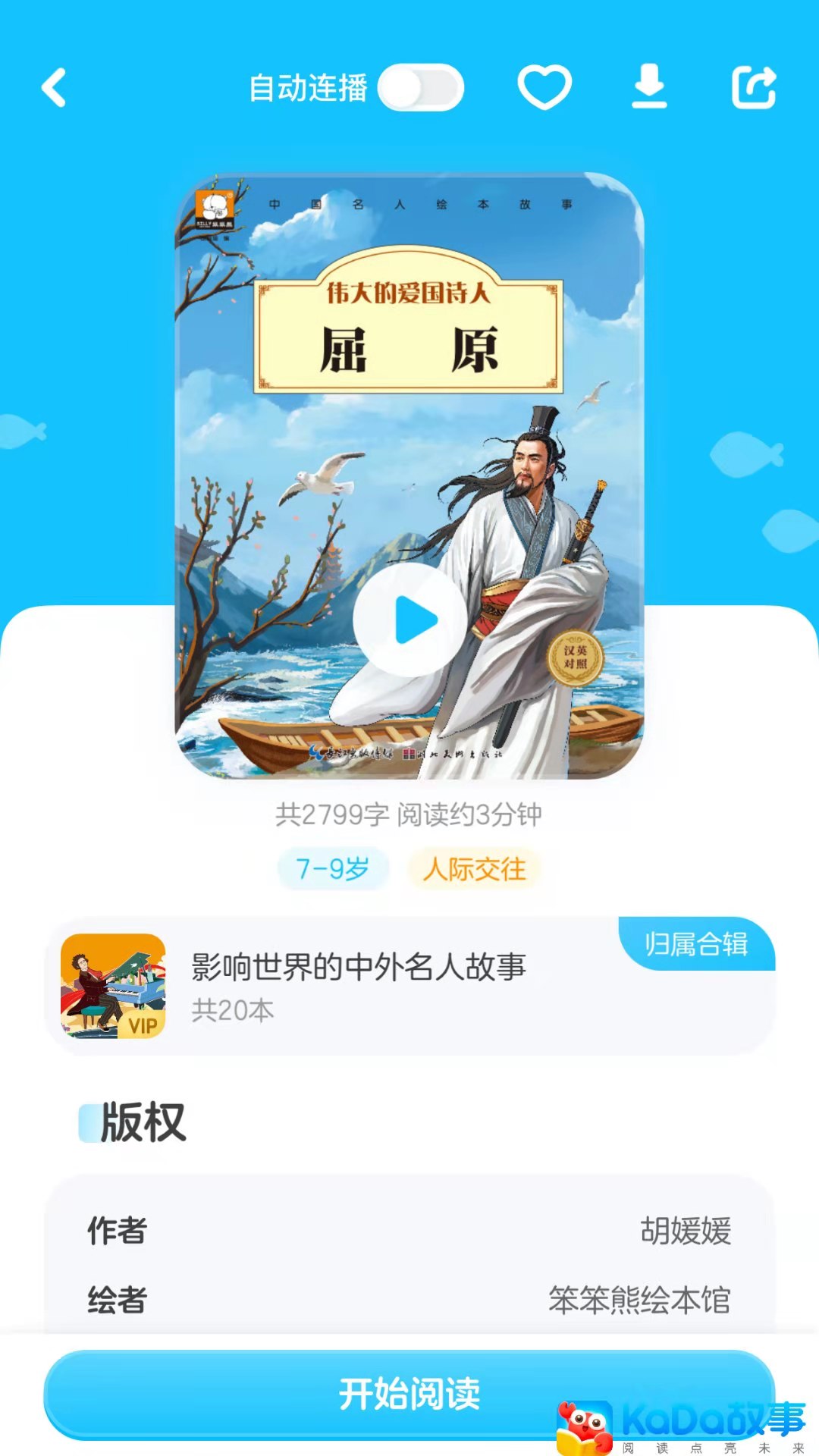Click the 共20本 collection link
819x1456 pixels.
(233, 1006)
